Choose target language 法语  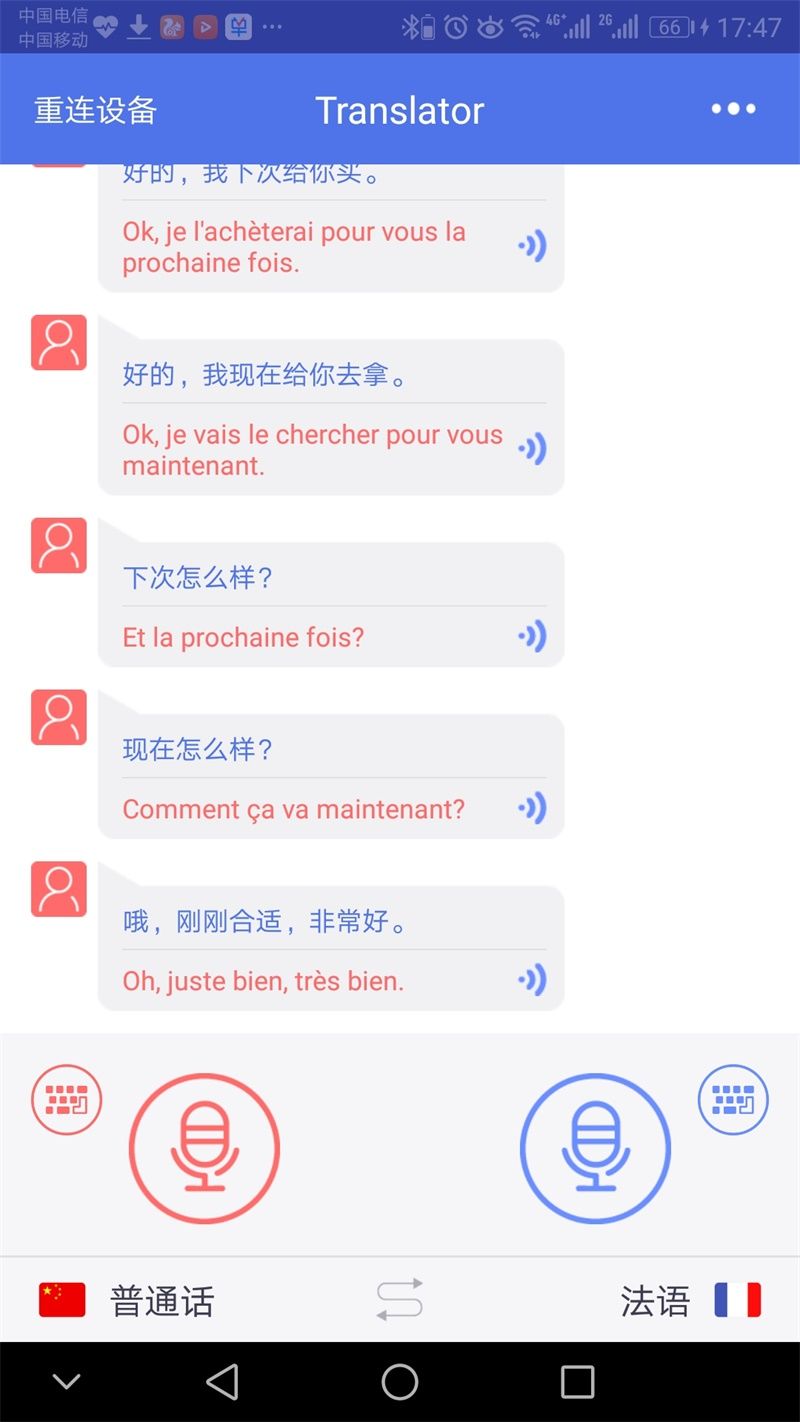tap(690, 1301)
